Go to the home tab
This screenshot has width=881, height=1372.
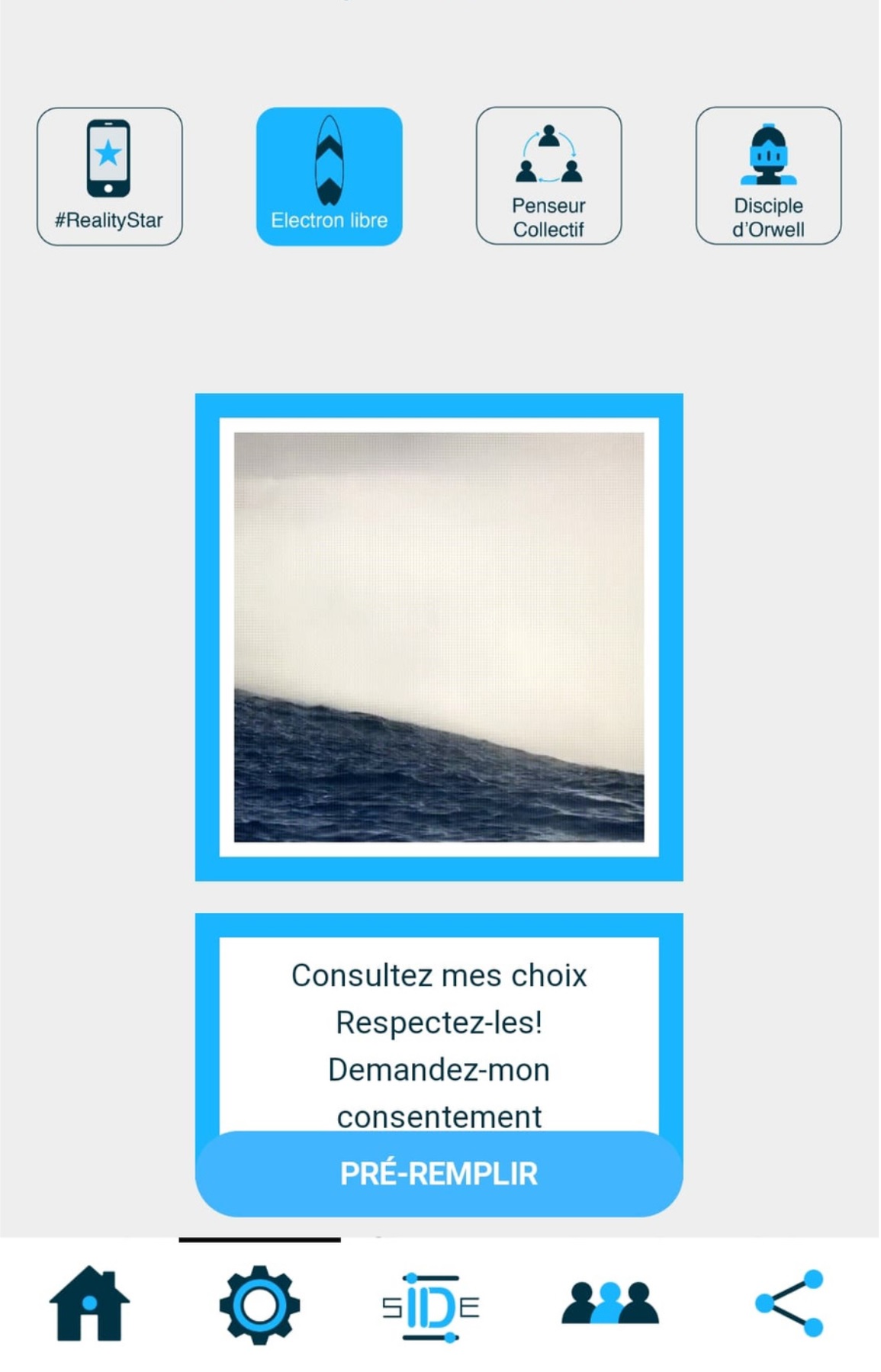click(89, 1303)
